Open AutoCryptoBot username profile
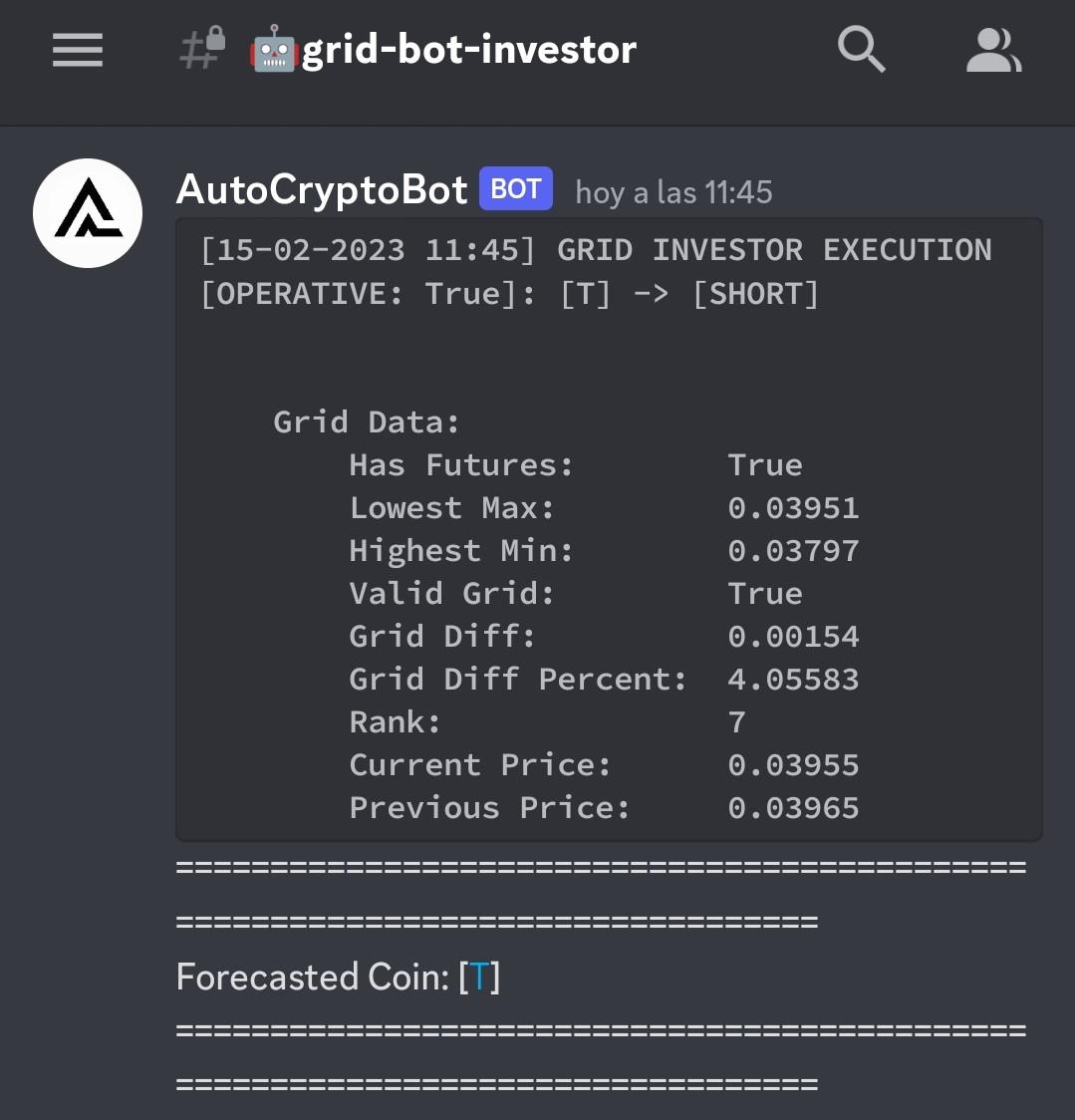The height and width of the screenshot is (1120, 1075). coord(321,188)
